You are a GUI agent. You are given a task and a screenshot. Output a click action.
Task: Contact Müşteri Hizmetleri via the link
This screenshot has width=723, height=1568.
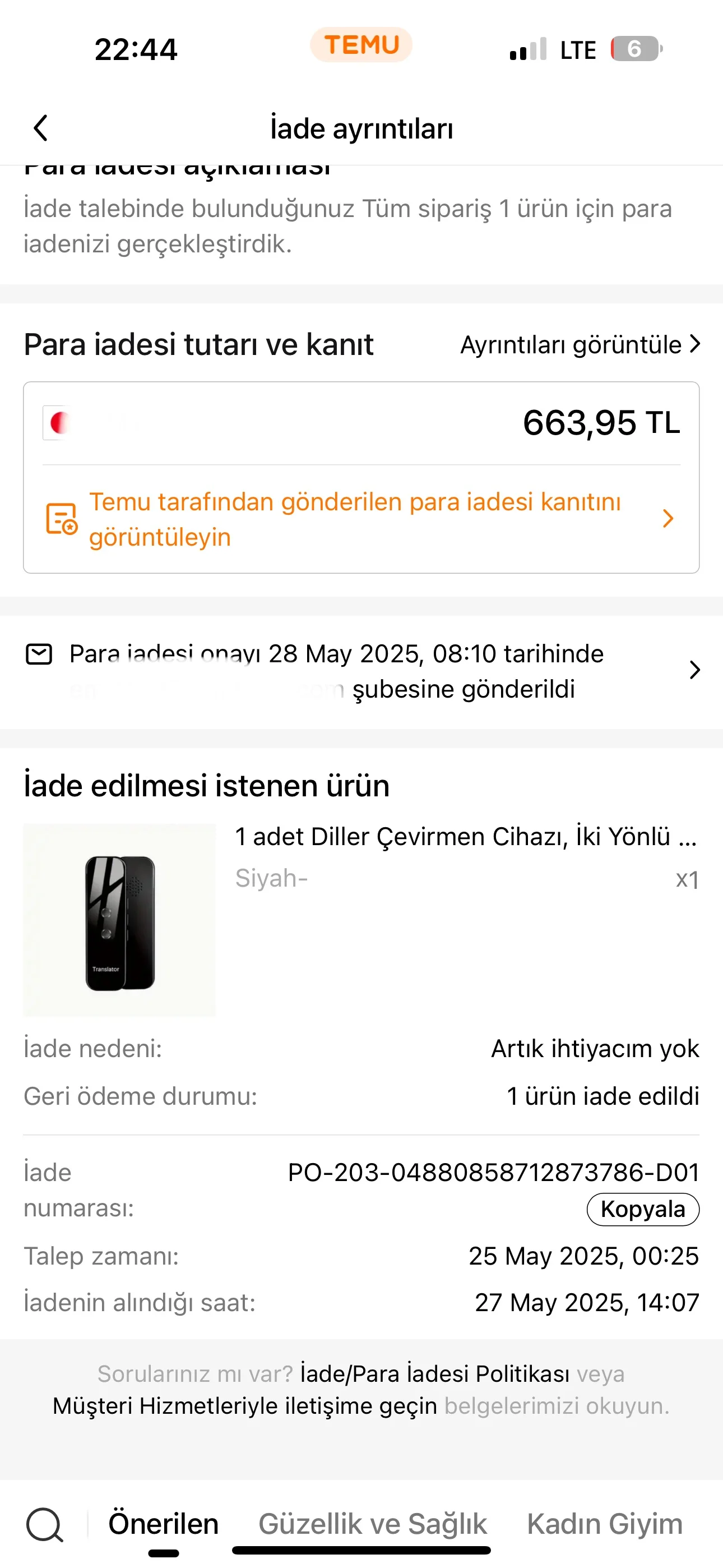point(245,1406)
